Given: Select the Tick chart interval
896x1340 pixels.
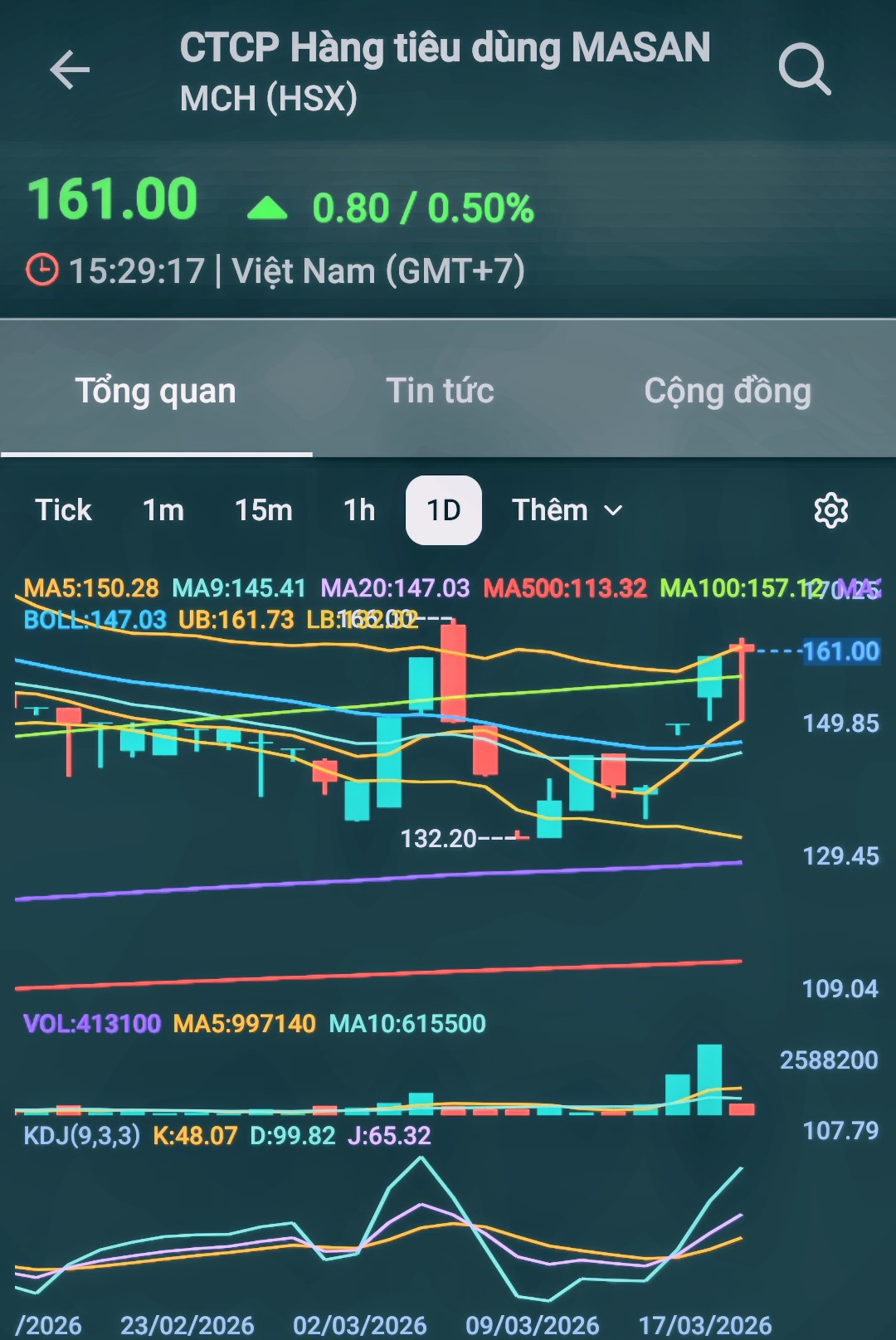Looking at the screenshot, I should point(63,510).
